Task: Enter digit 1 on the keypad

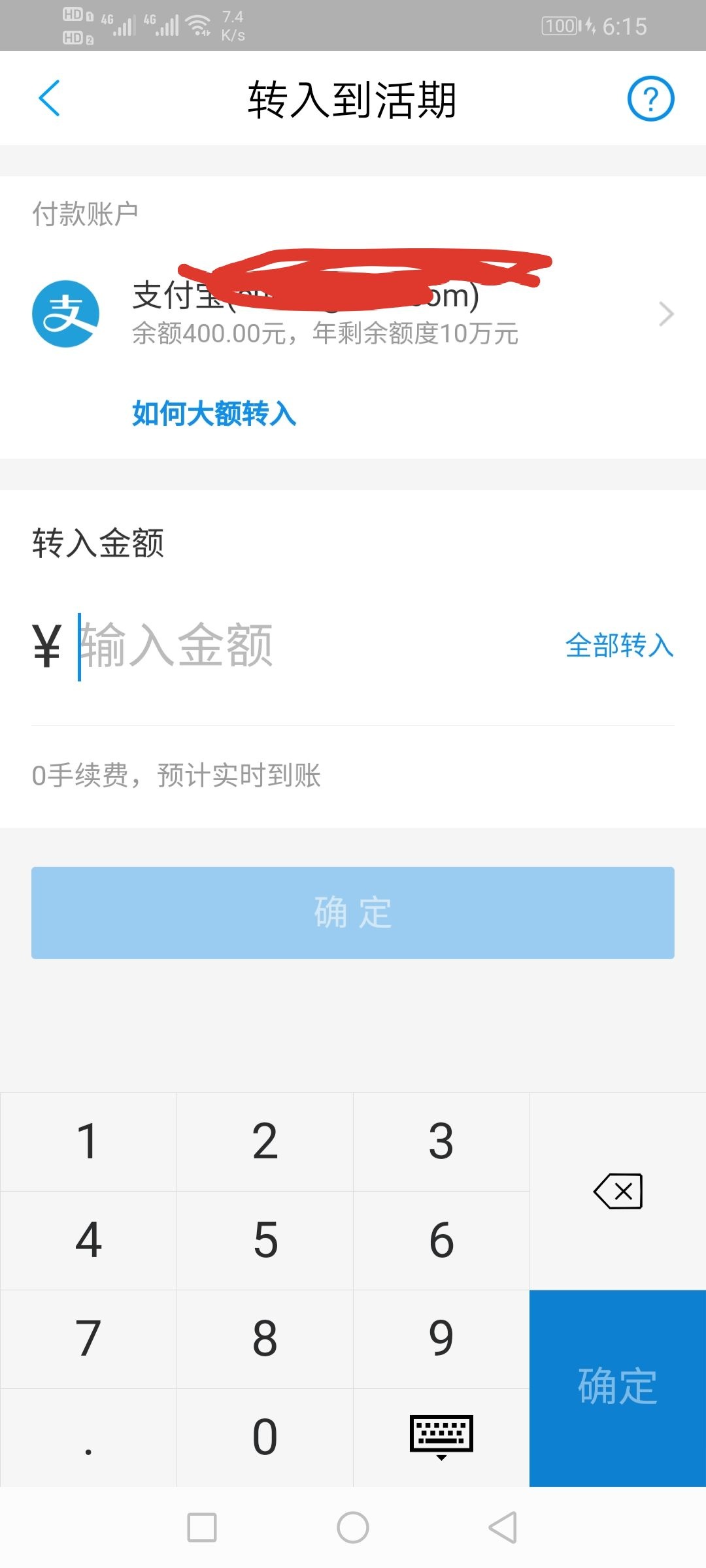Action: coord(88,1142)
